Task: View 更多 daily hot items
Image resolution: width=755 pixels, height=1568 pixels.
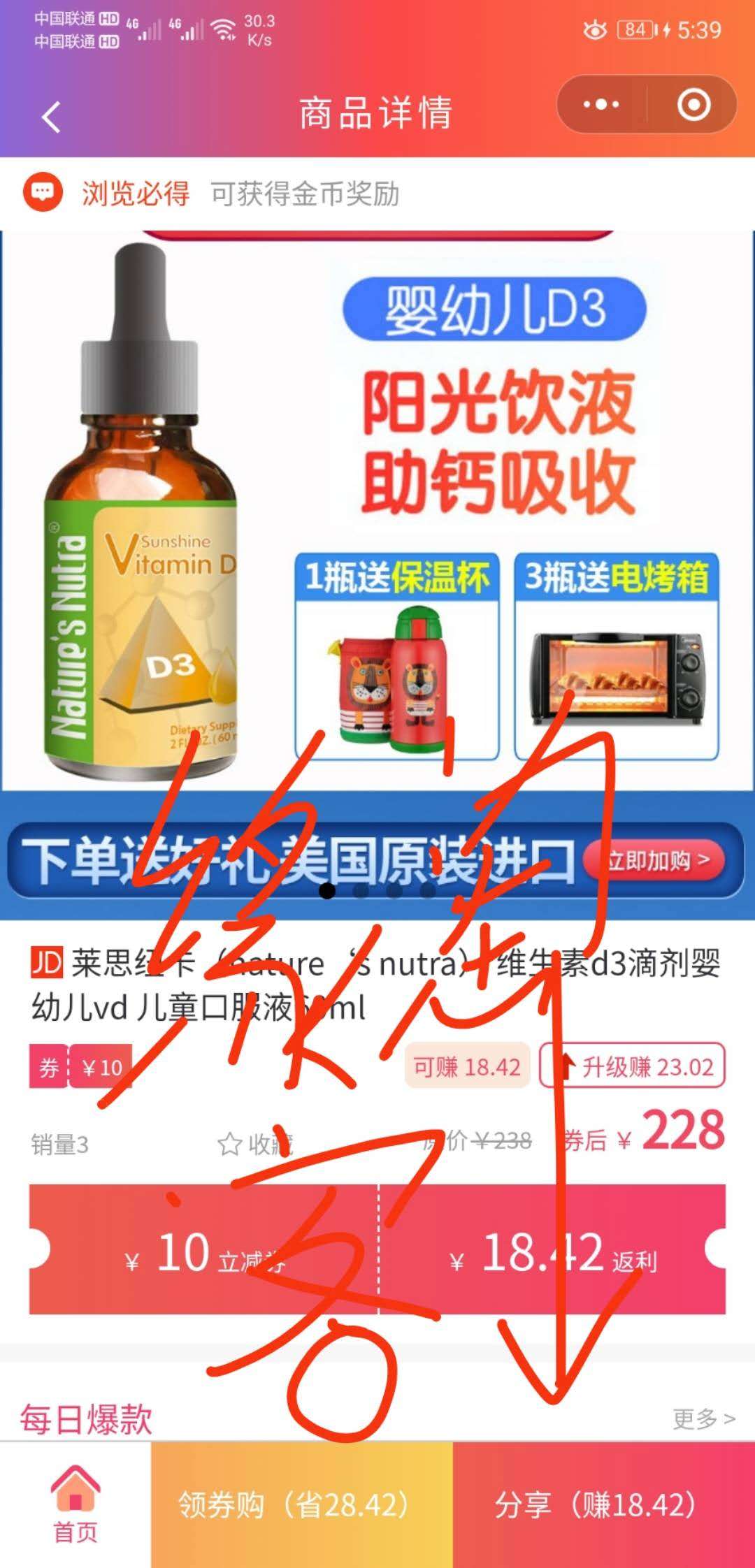Action: tap(703, 1418)
